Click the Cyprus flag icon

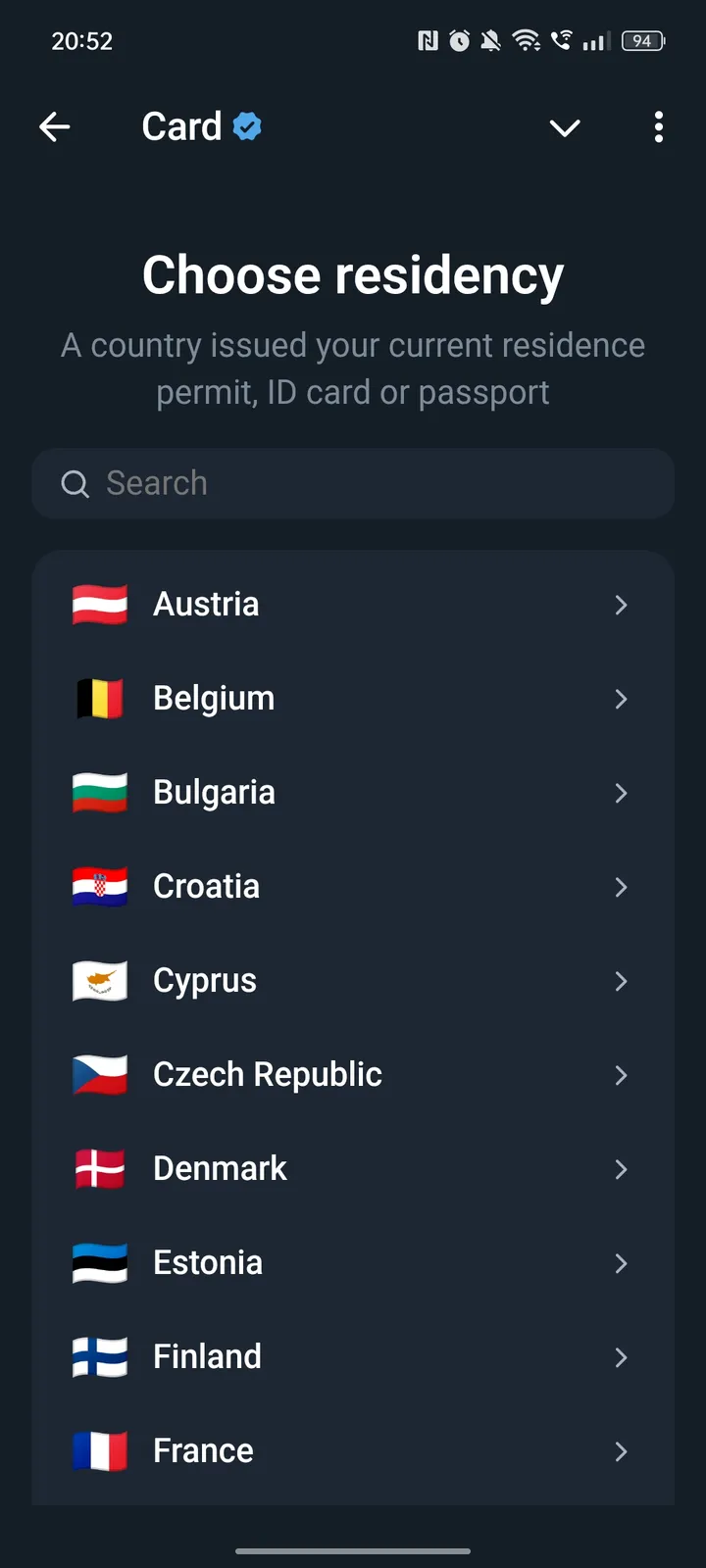99,981
